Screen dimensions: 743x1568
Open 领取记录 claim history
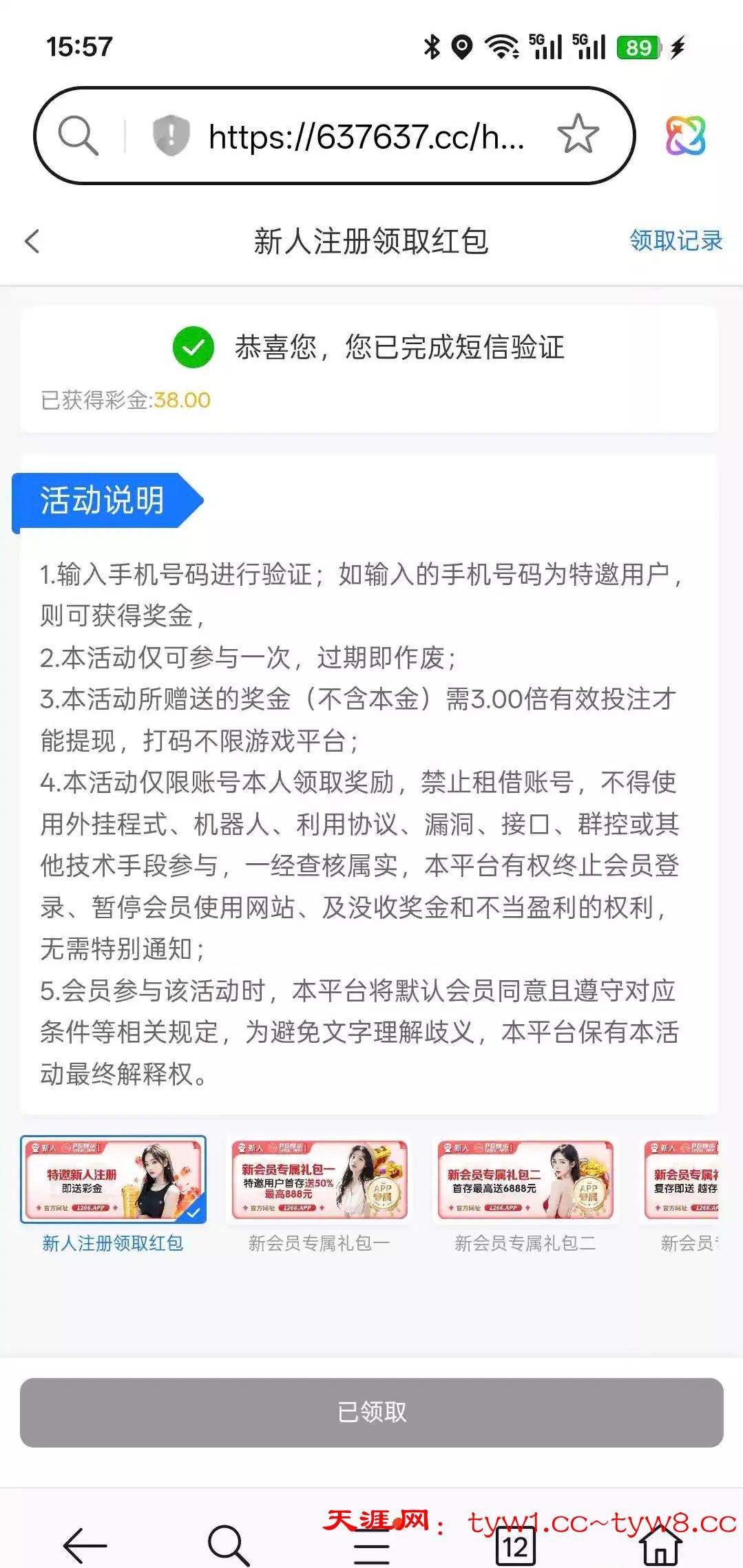[676, 241]
